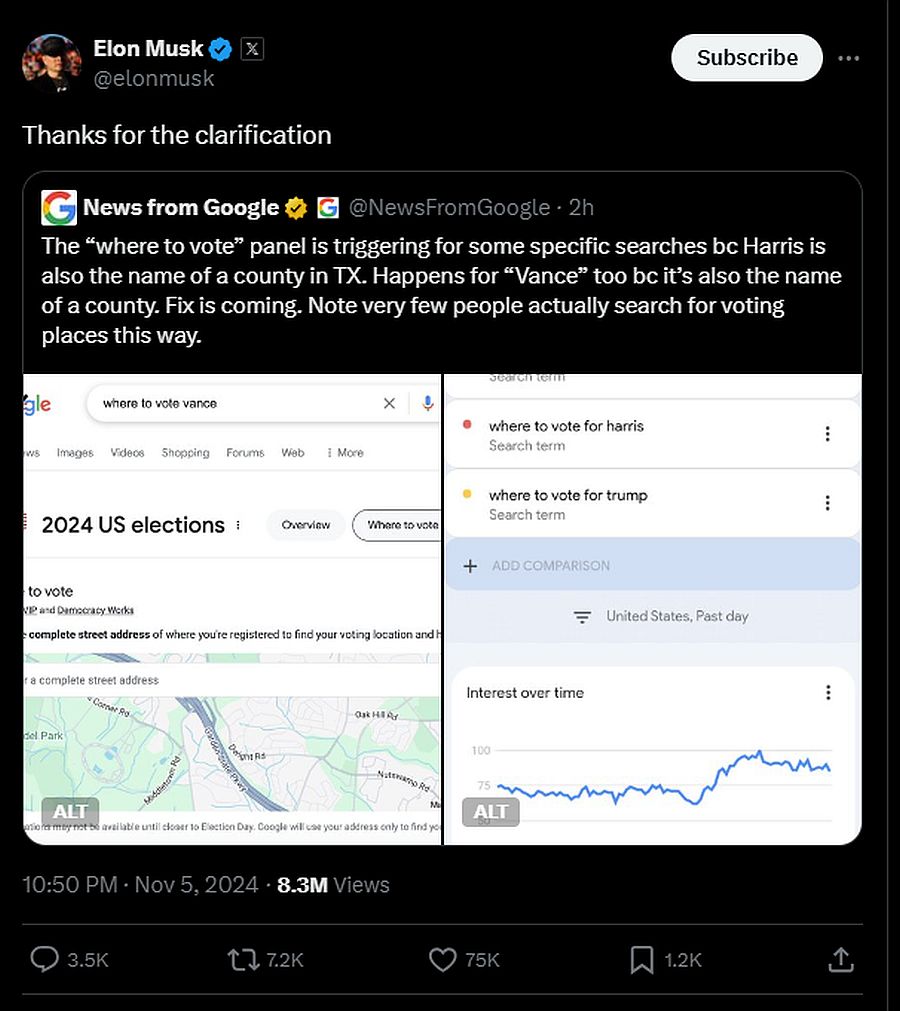Open the post timestamp link
The image size is (900, 1011).
(140, 884)
